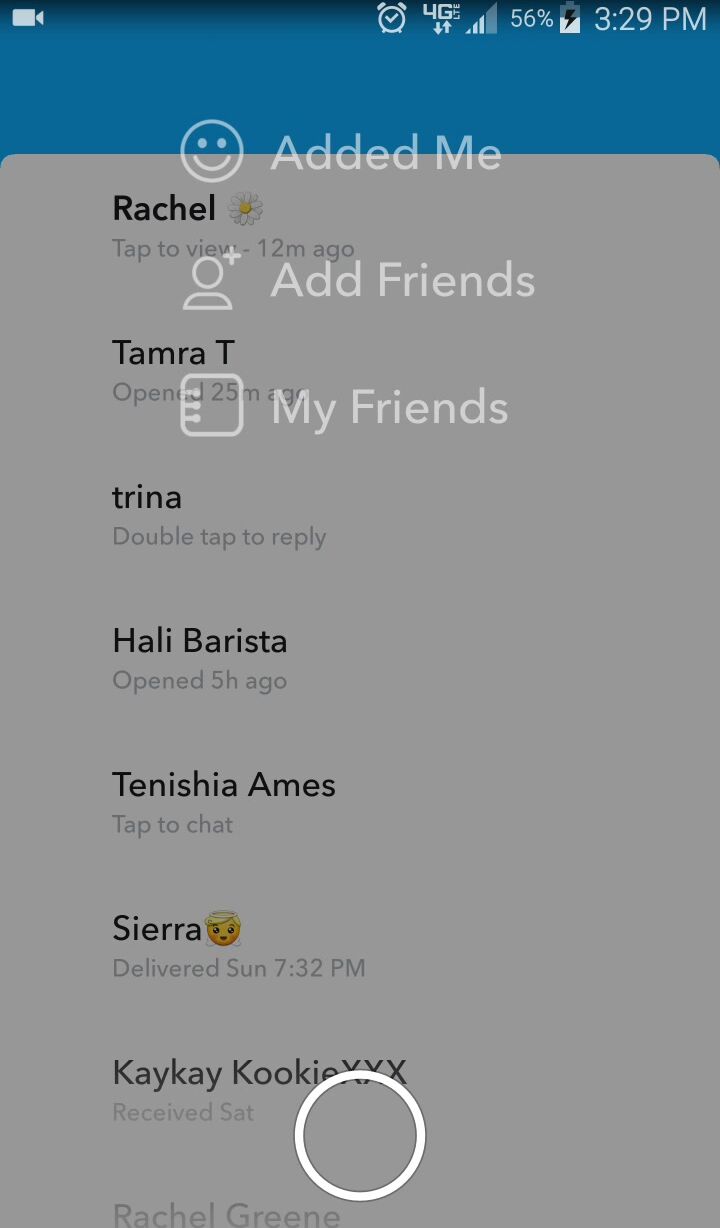The width and height of the screenshot is (720, 1228).
Task: Open the Added Me option
Action: pos(385,153)
